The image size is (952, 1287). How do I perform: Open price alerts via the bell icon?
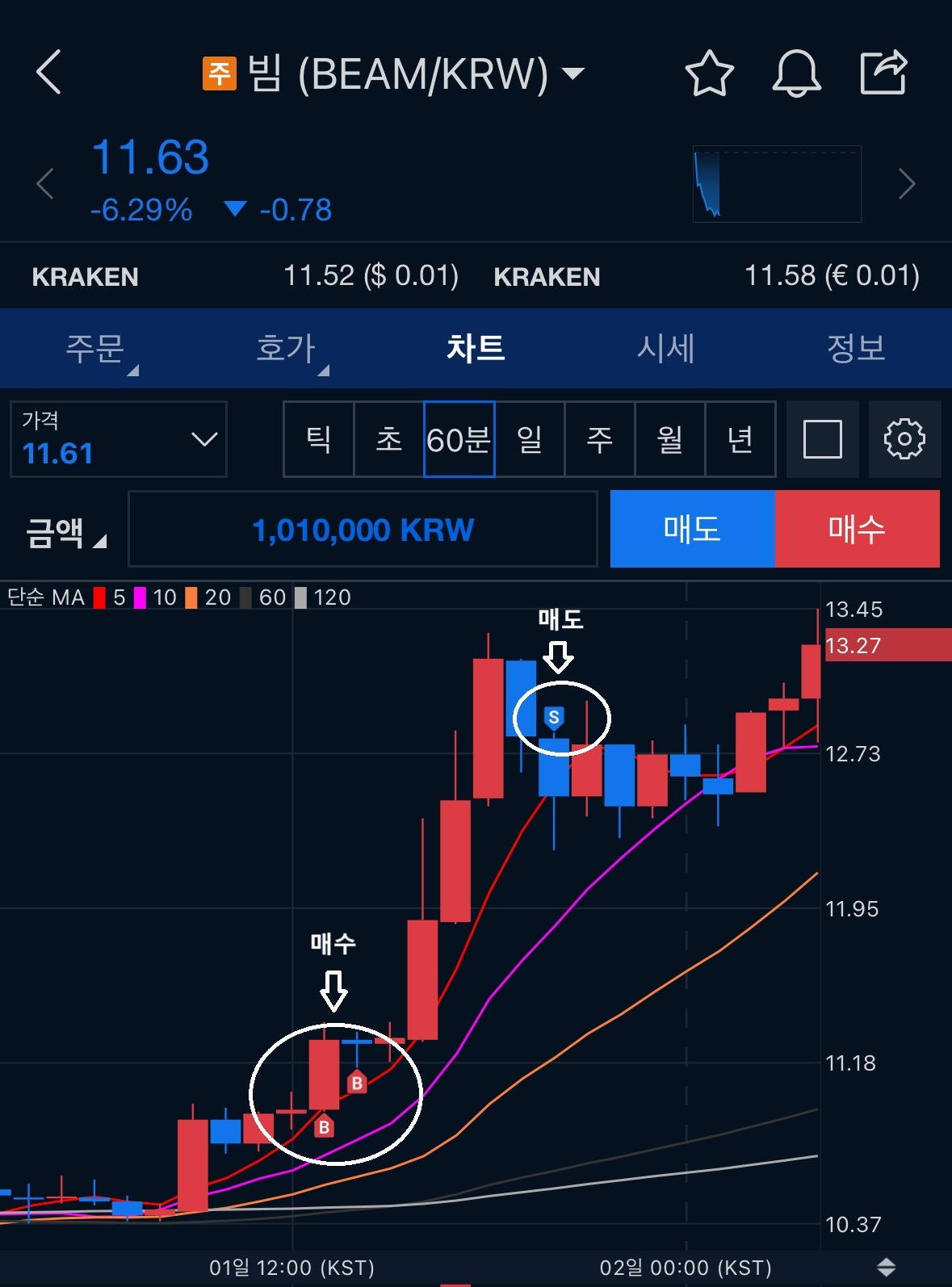pos(796,73)
